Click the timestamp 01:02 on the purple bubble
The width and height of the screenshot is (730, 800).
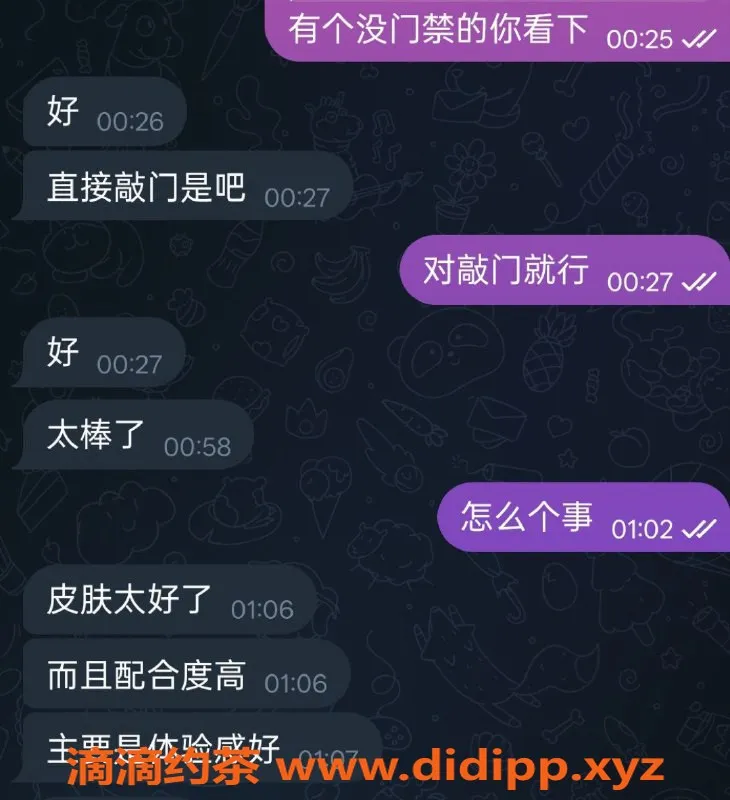pyautogui.click(x=646, y=528)
